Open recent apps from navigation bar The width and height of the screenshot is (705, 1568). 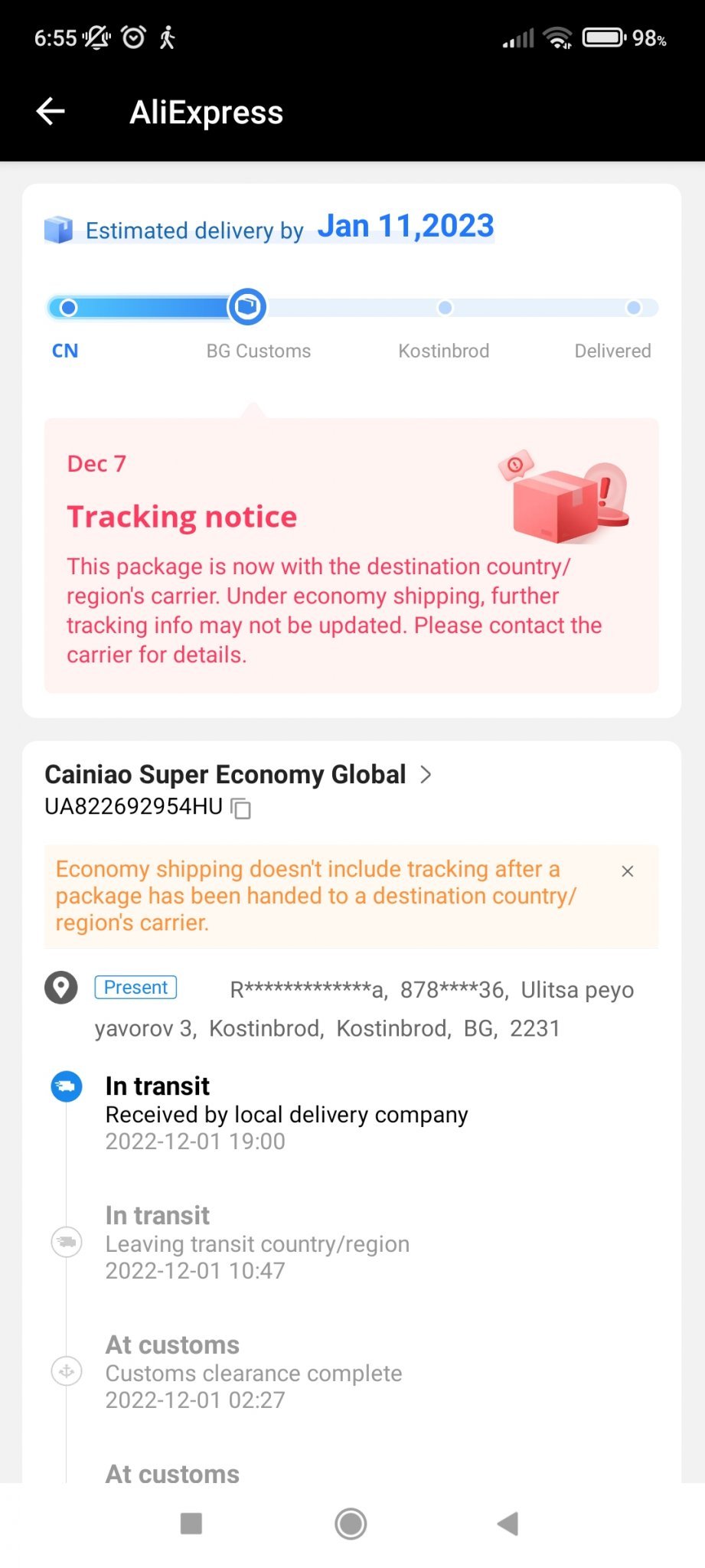click(x=191, y=1524)
